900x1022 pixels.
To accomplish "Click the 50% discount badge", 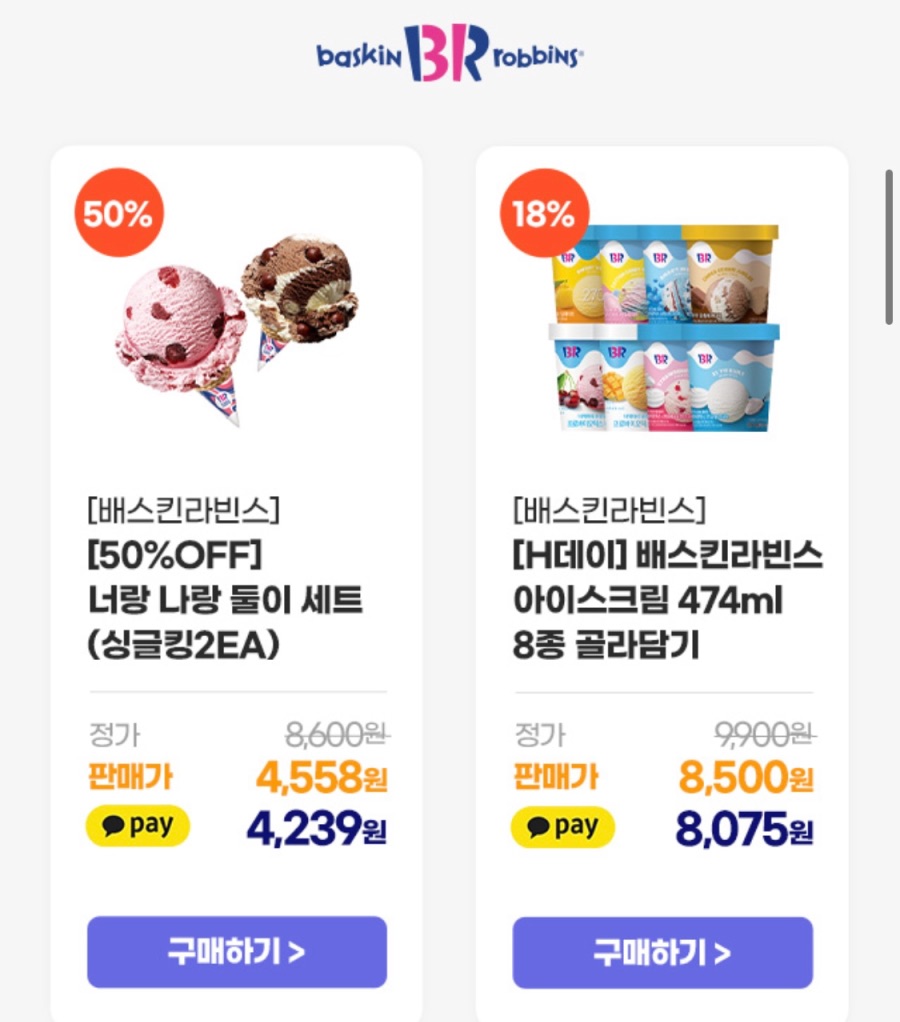I will pos(118,213).
